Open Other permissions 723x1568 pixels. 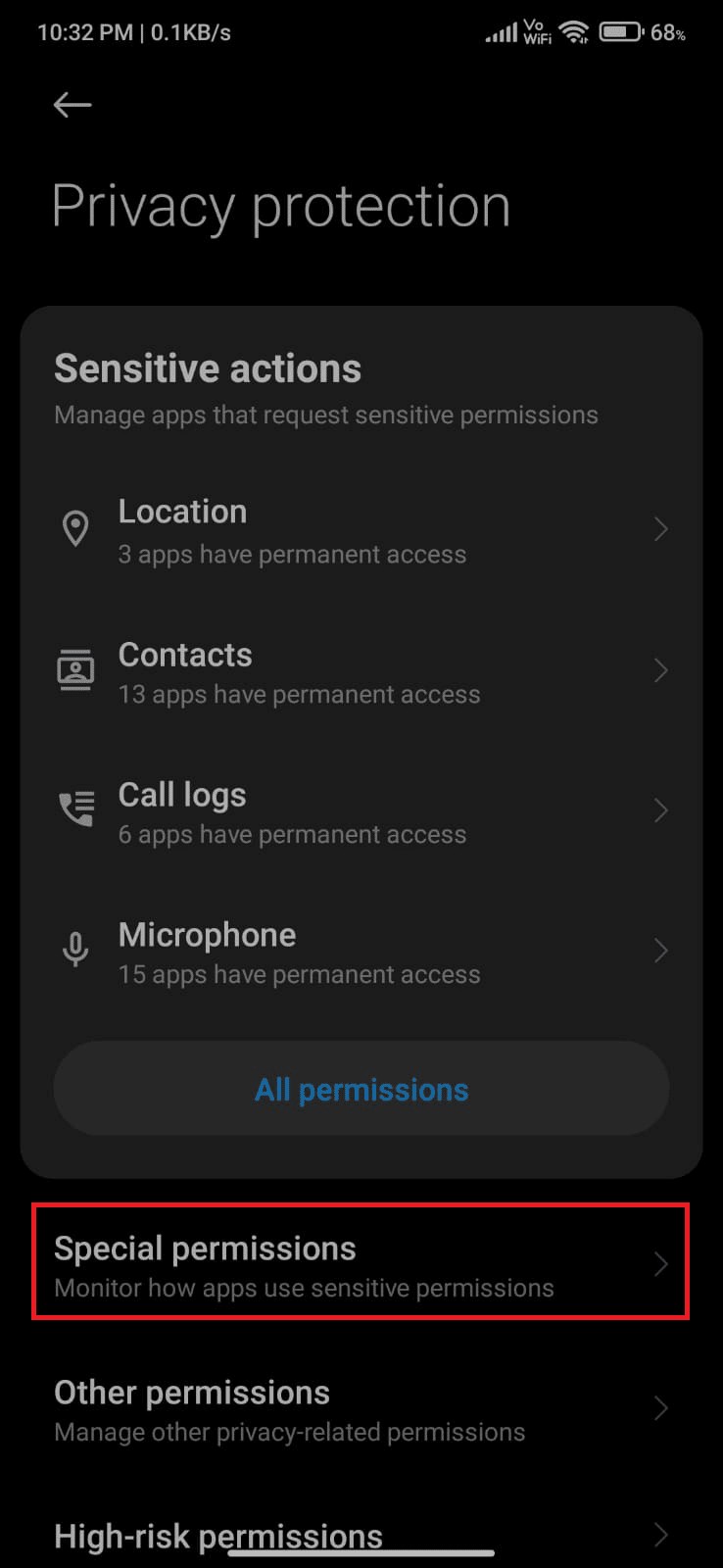(361, 1408)
